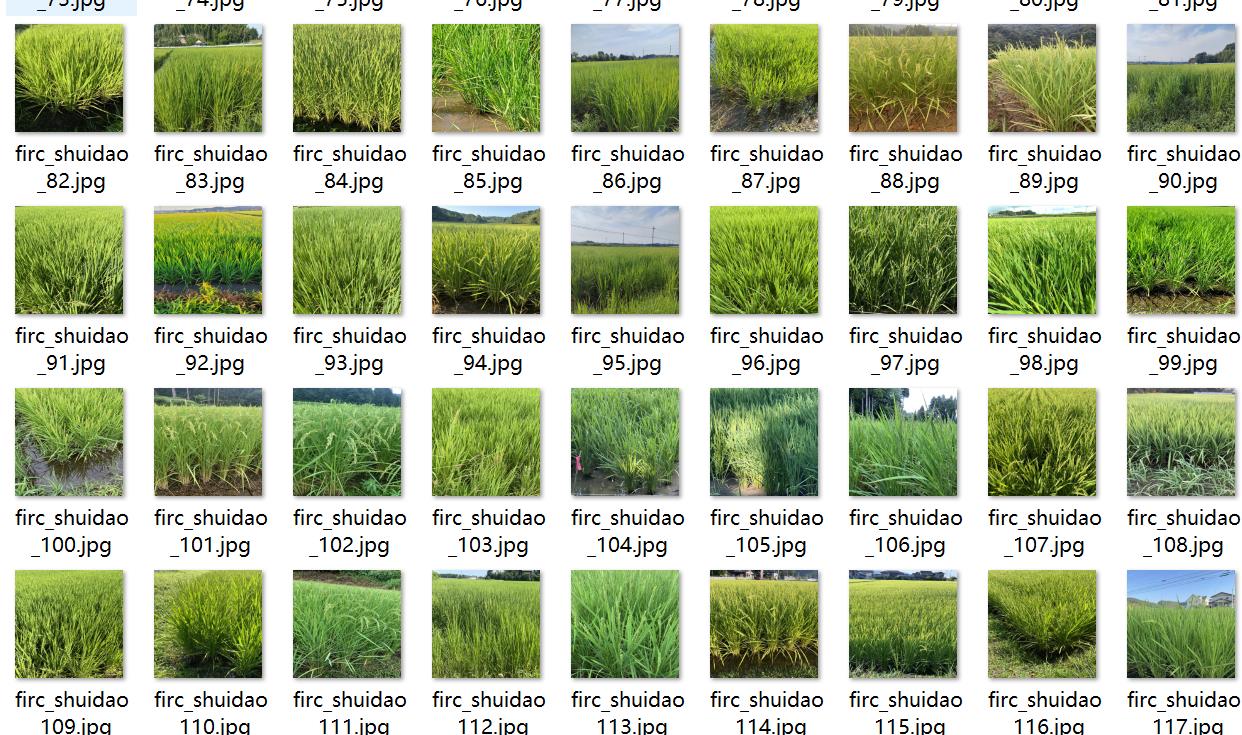
Task: Click thumbnail firc_shuidao_104.jpg
Action: (x=625, y=442)
